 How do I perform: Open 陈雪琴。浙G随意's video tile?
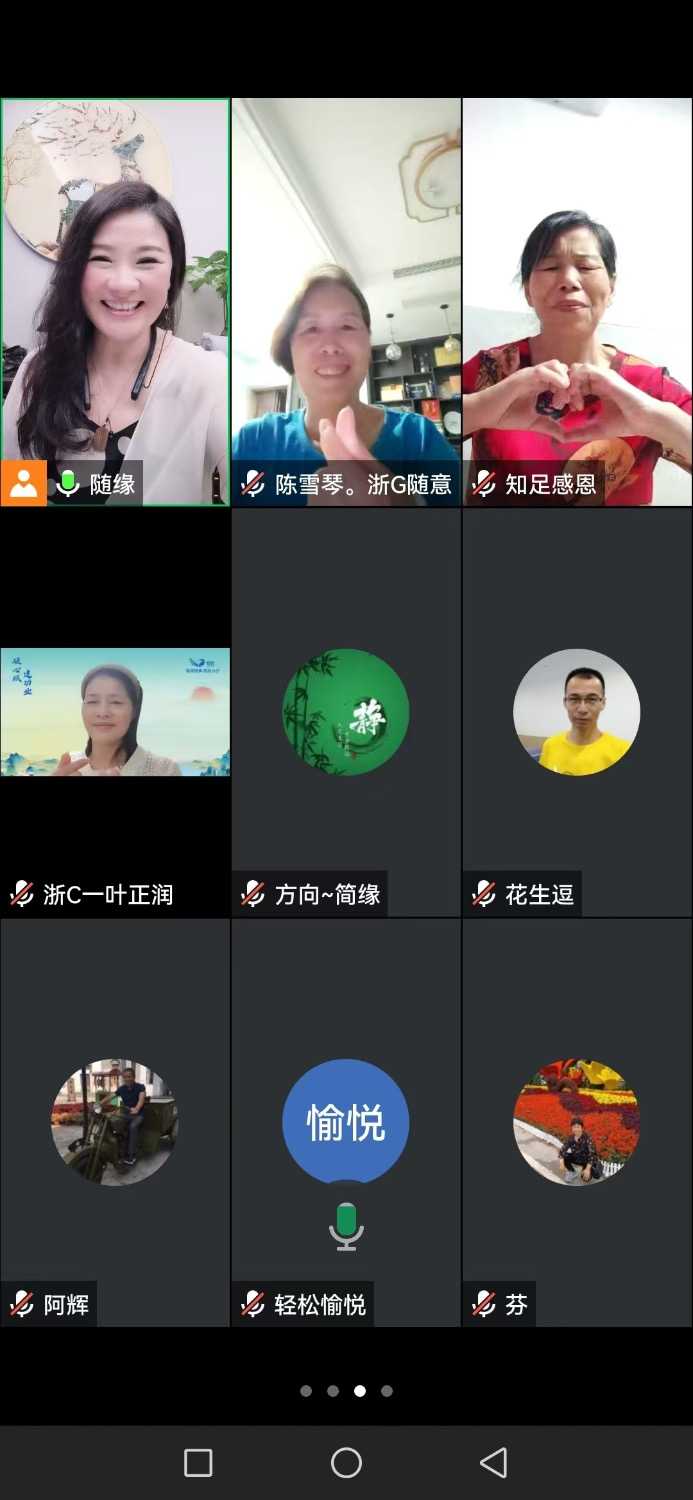click(346, 302)
